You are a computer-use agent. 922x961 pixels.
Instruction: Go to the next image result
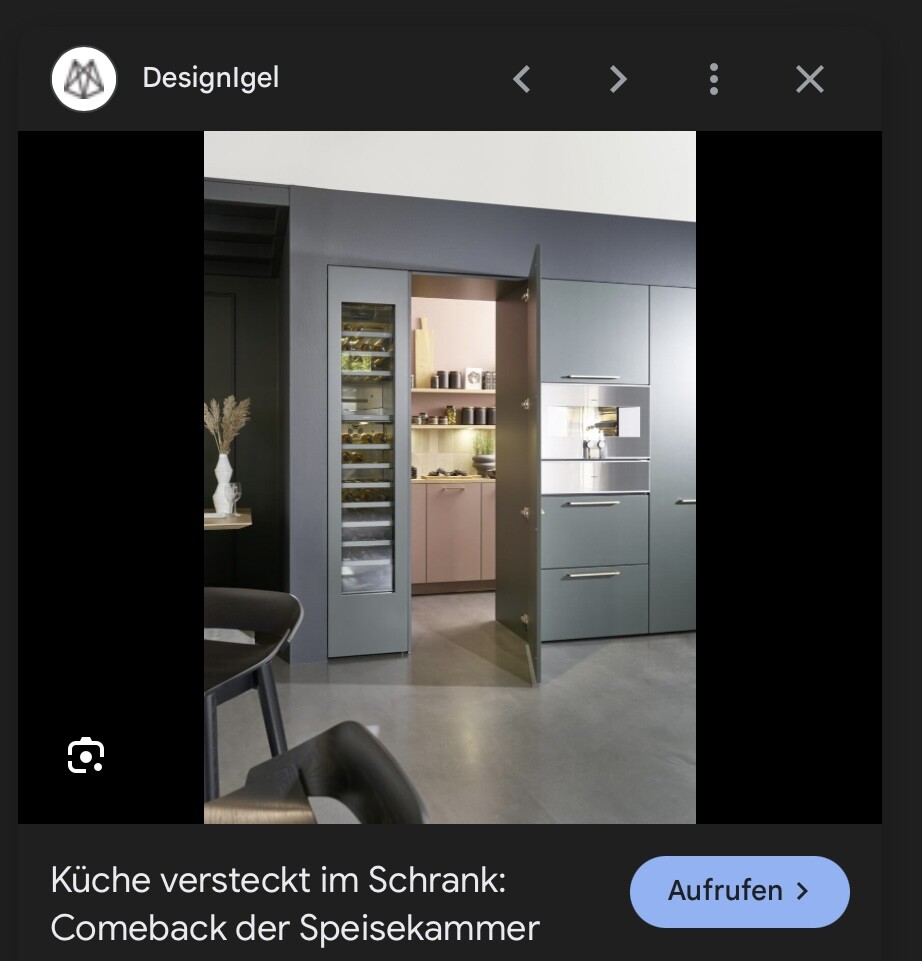click(618, 79)
